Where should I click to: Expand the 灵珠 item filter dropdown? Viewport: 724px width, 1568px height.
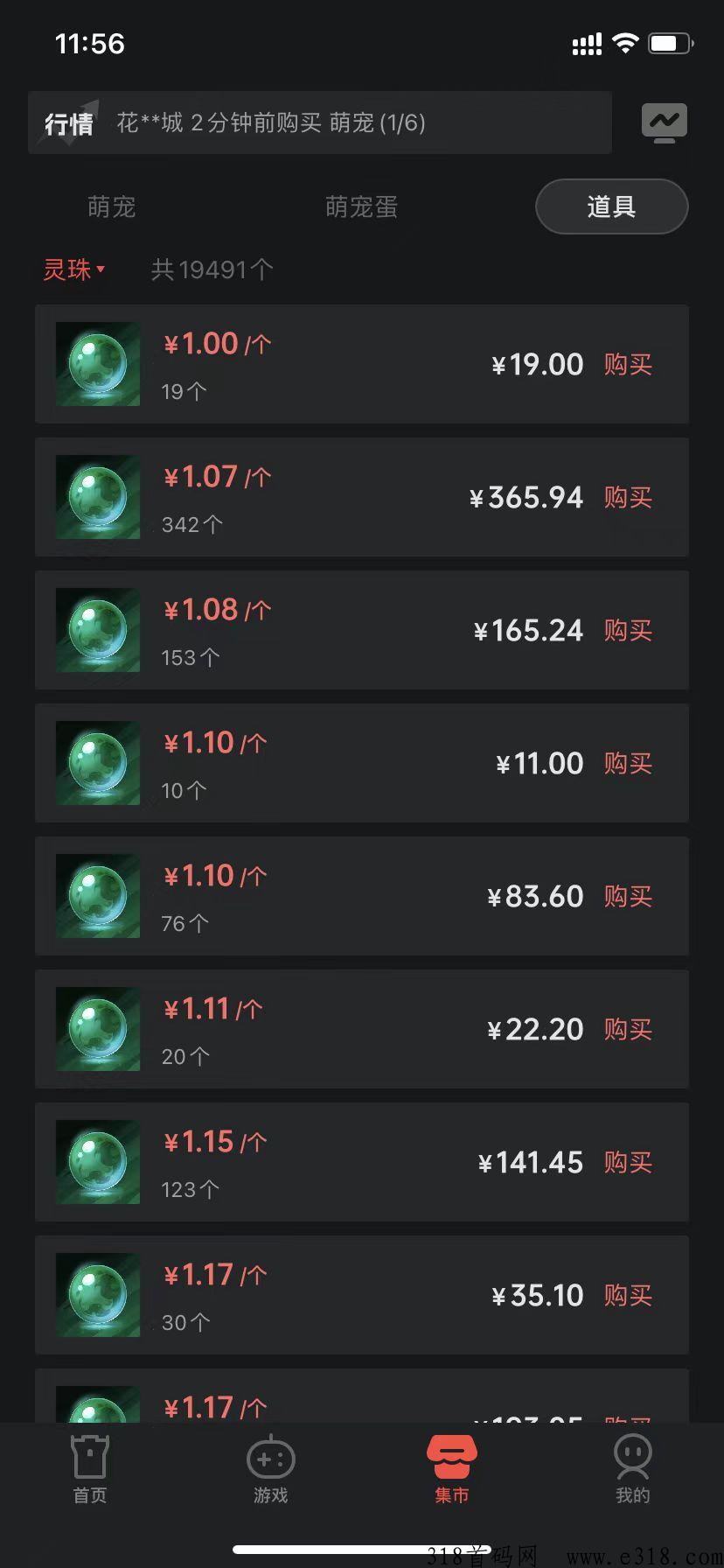pyautogui.click(x=74, y=269)
